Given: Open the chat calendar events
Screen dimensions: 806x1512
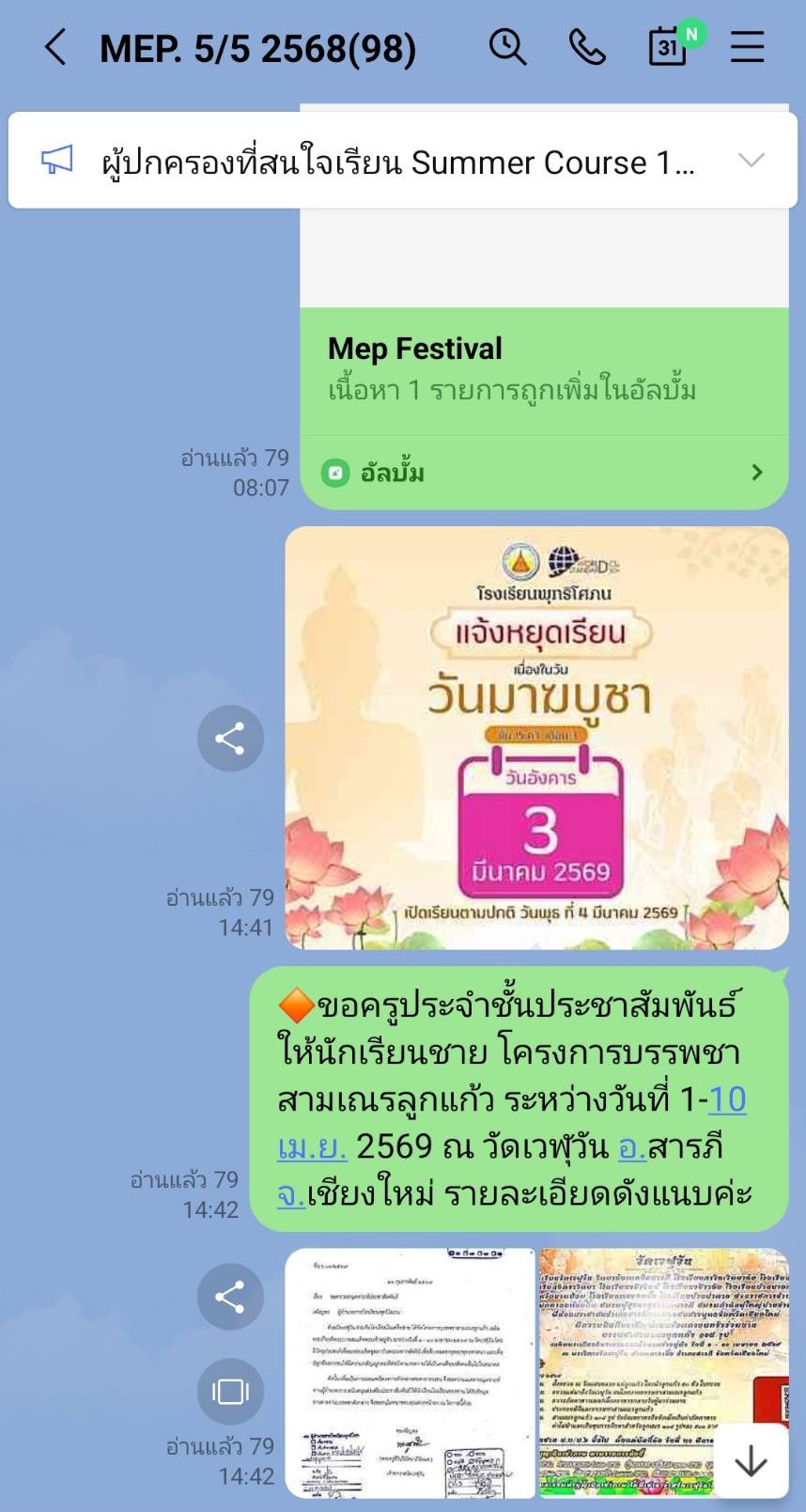Looking at the screenshot, I should tap(668, 47).
